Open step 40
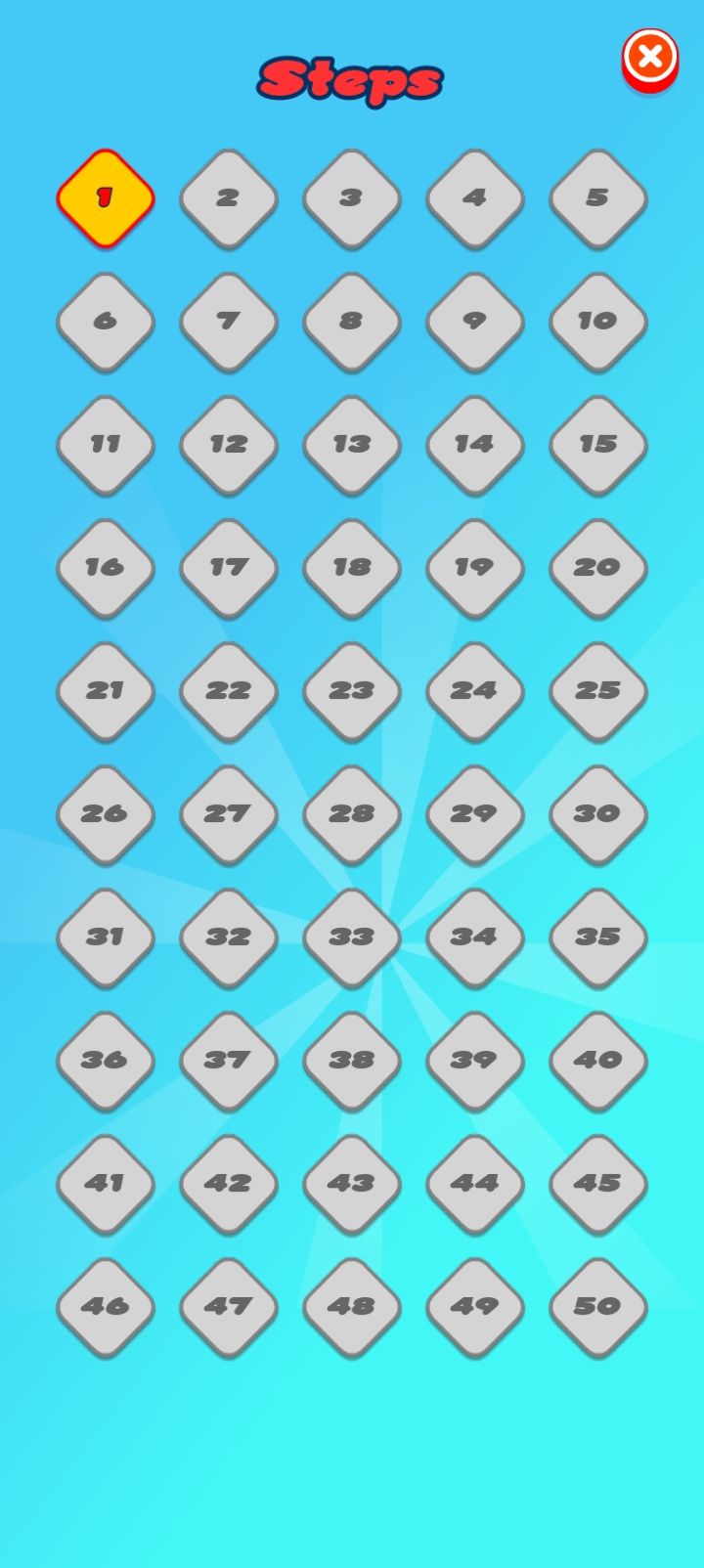The height and width of the screenshot is (1568, 704). (598, 1060)
